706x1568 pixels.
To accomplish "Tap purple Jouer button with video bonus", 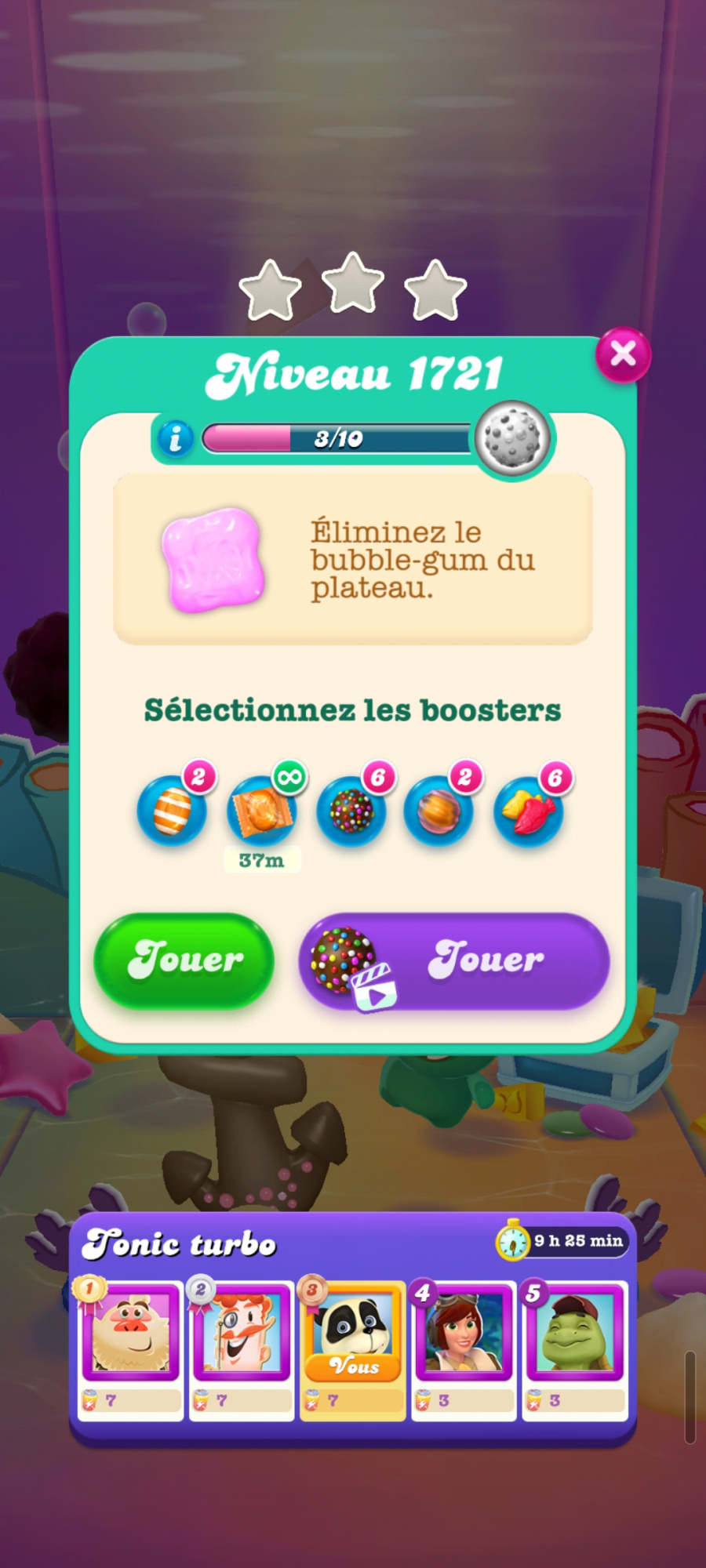I will tap(454, 961).
